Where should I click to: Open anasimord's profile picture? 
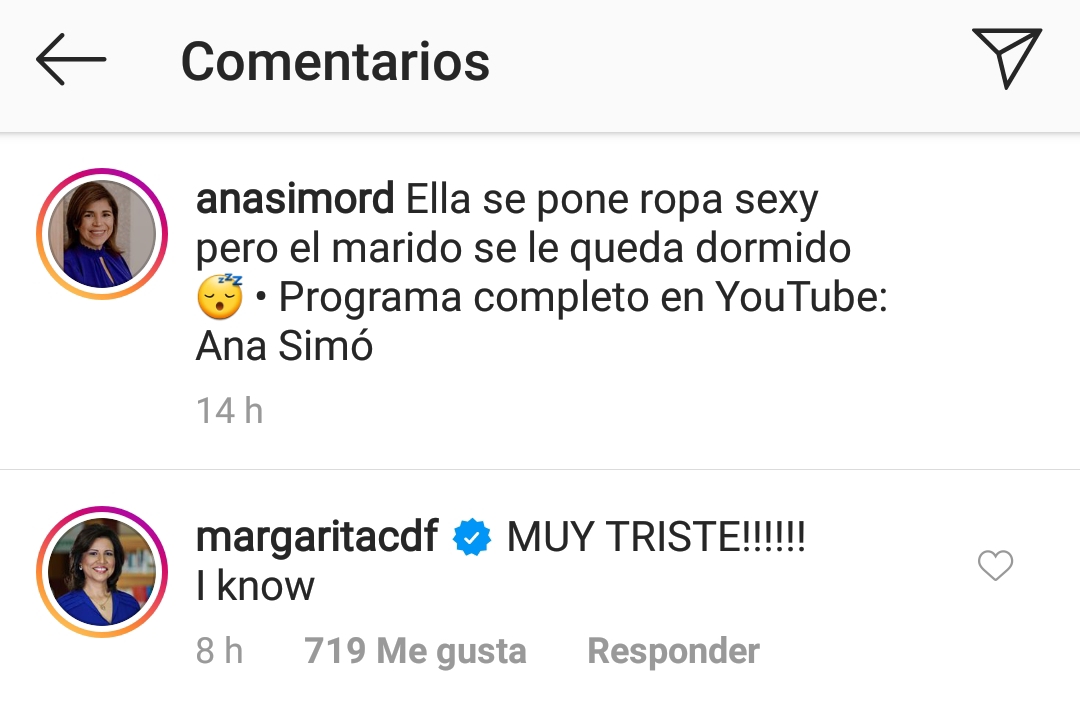102,234
